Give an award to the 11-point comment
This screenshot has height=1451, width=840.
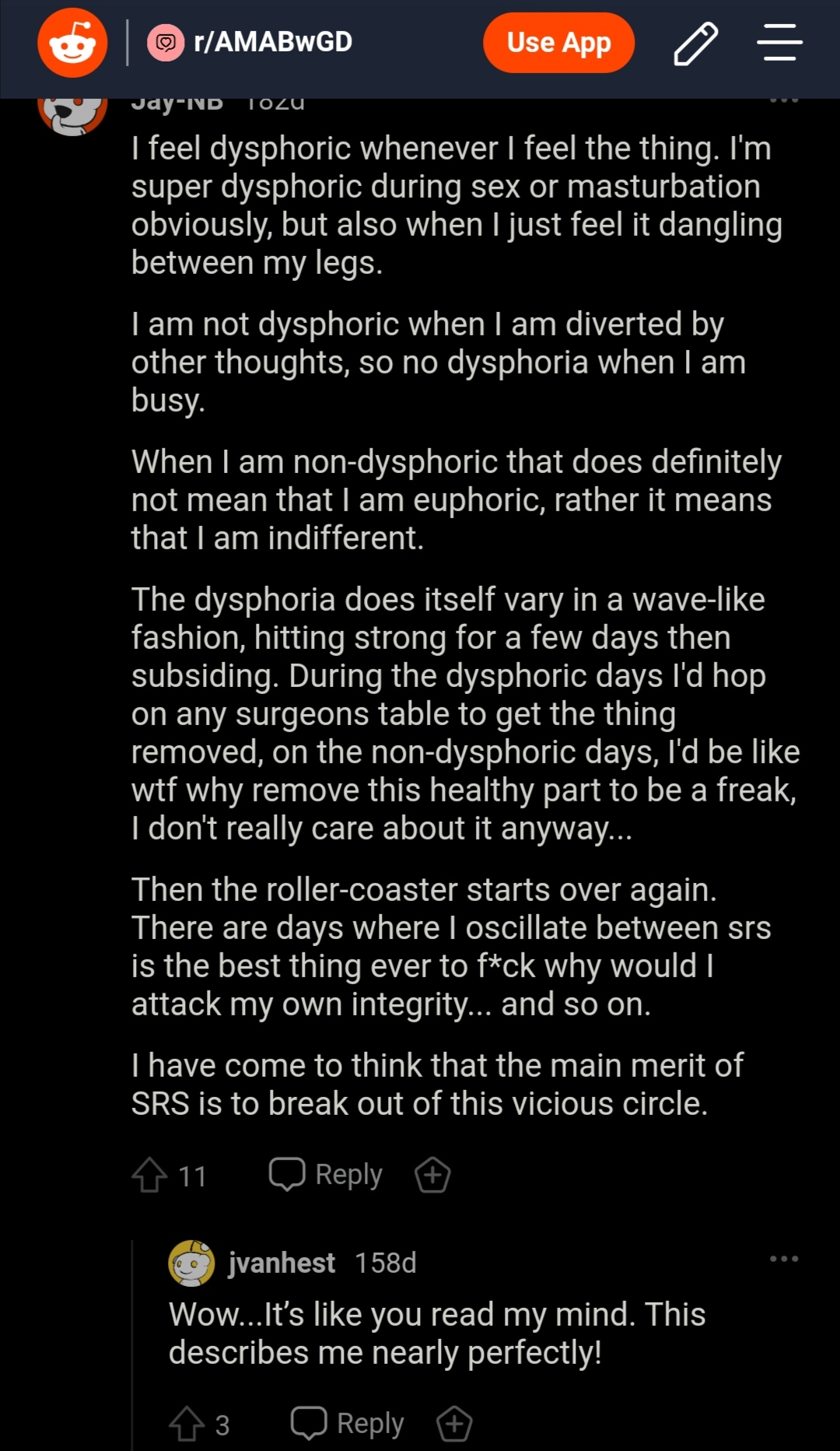(432, 1175)
